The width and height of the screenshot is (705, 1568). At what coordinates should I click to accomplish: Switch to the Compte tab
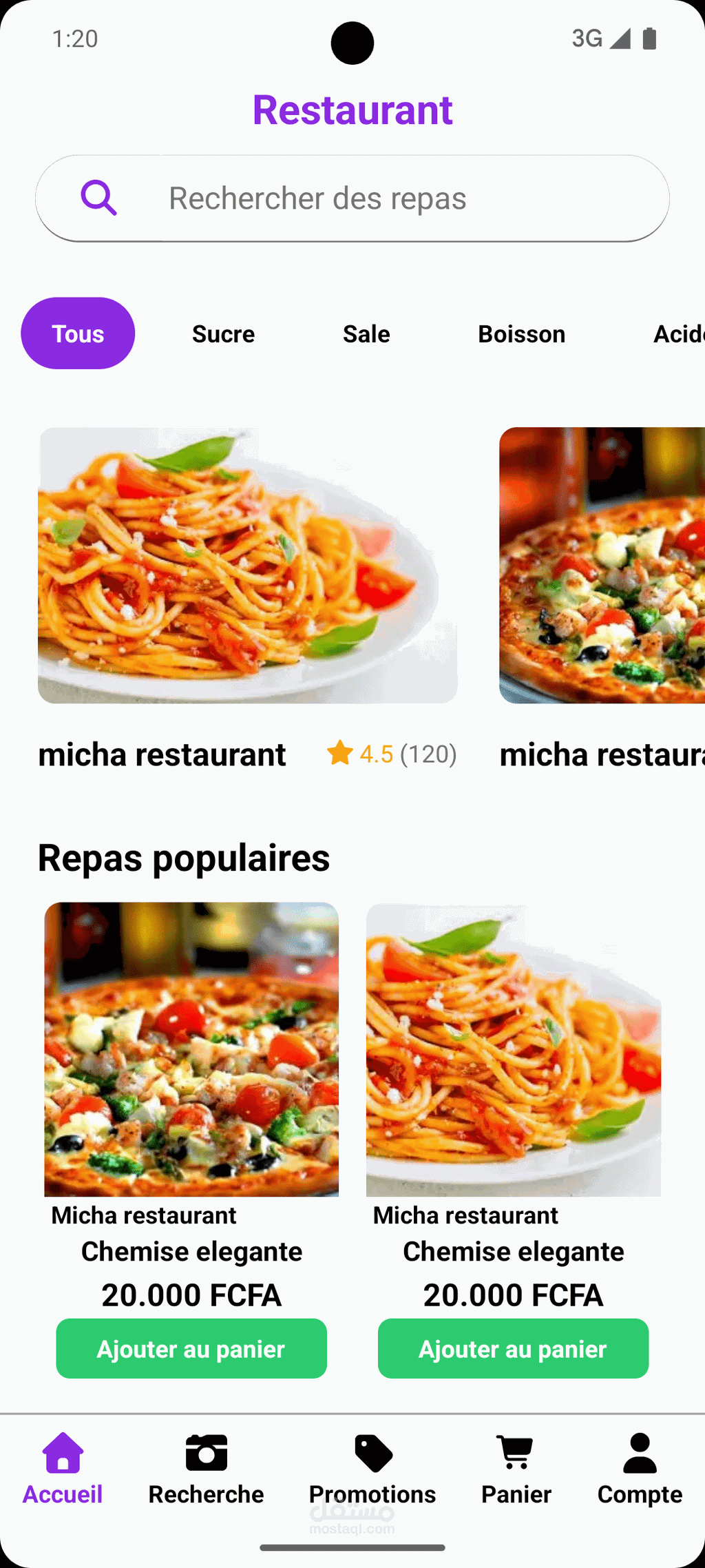click(x=640, y=1469)
